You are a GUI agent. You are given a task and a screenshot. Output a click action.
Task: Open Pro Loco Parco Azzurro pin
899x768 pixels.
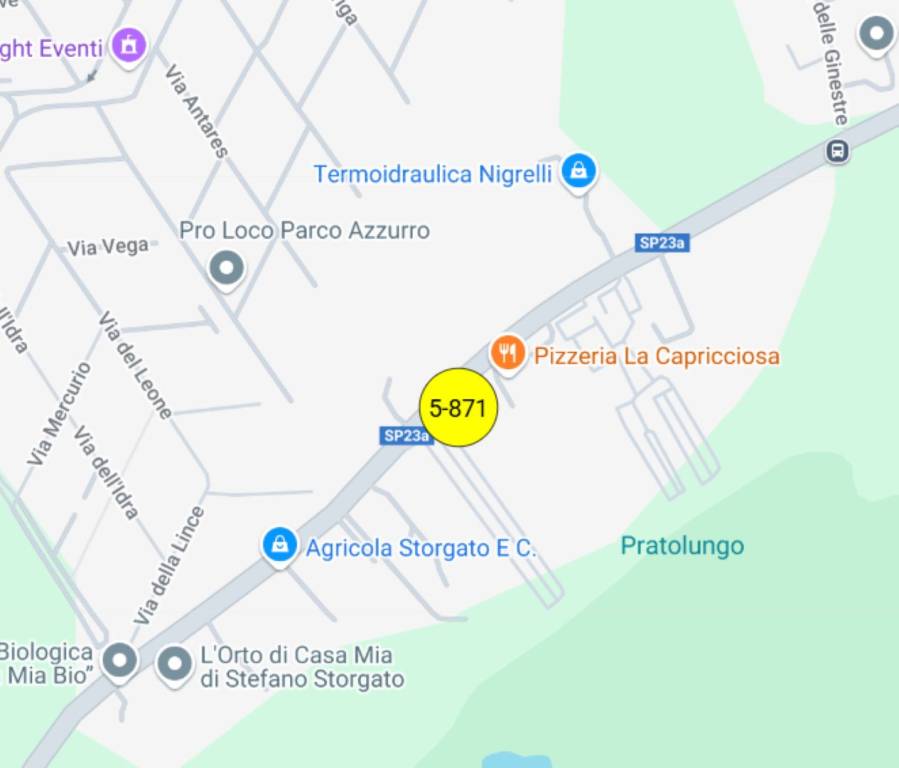click(226, 268)
